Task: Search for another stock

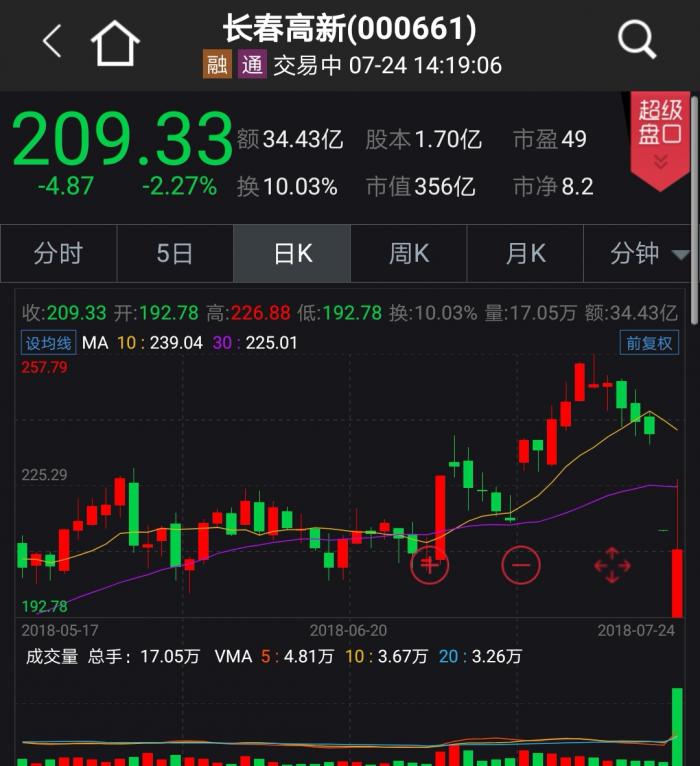Action: click(x=636, y=41)
